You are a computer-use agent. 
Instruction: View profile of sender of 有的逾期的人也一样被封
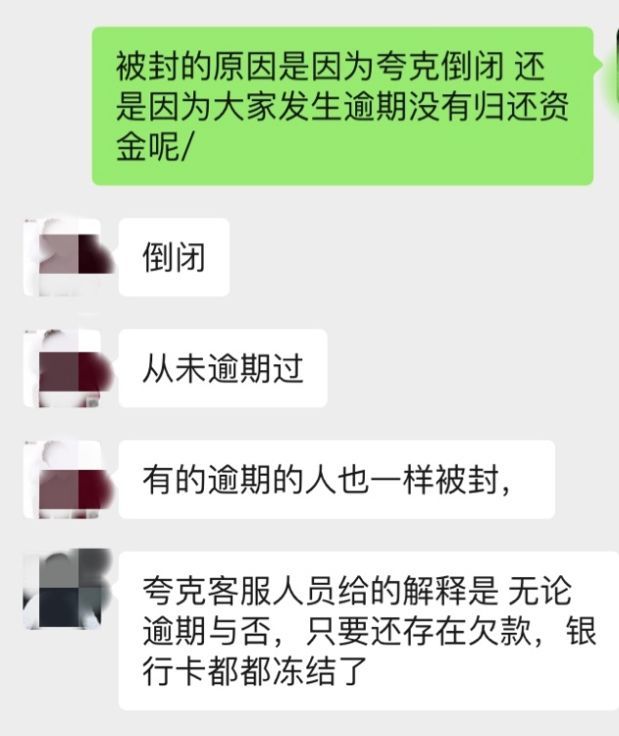click(62, 480)
